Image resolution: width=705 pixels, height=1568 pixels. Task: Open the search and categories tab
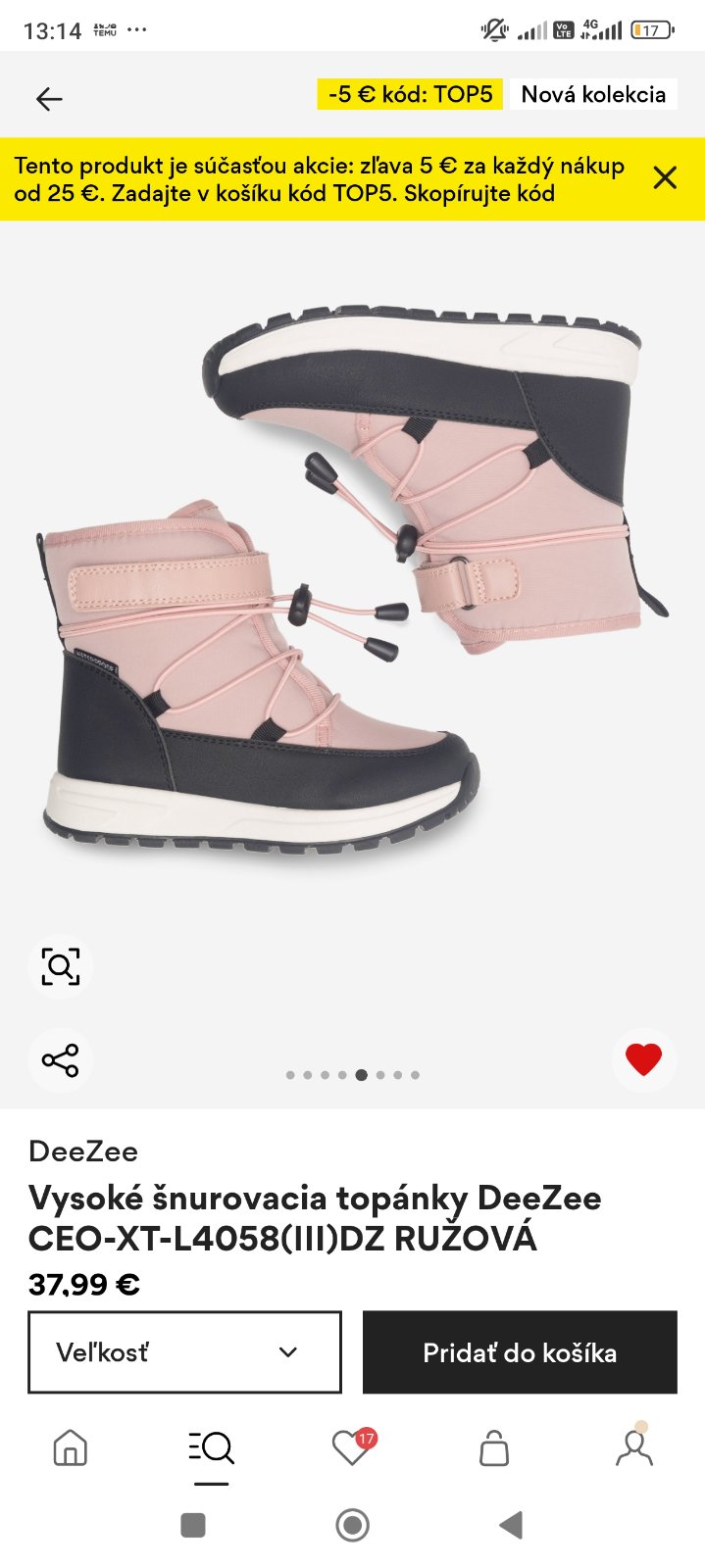211,1447
